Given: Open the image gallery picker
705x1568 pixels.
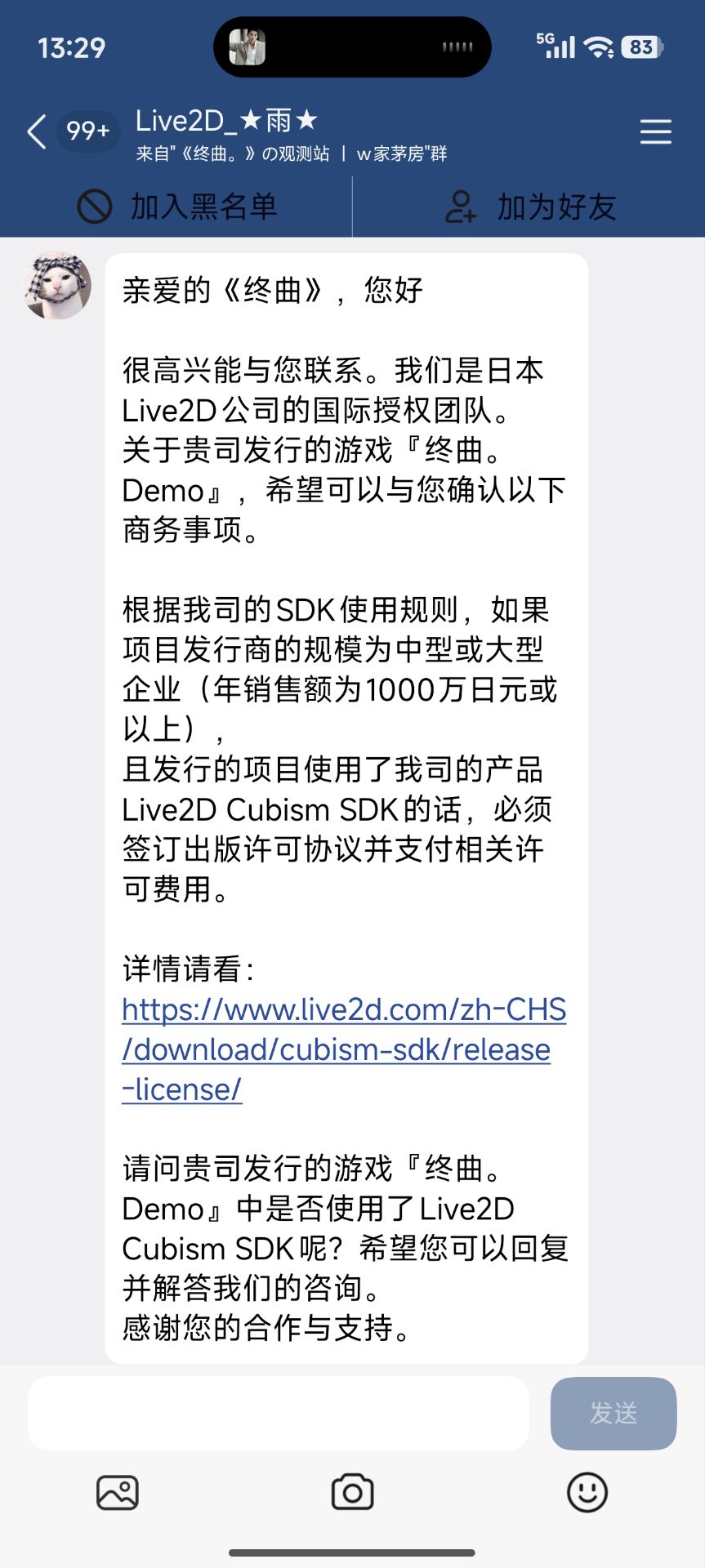Looking at the screenshot, I should pyautogui.click(x=118, y=1493).
